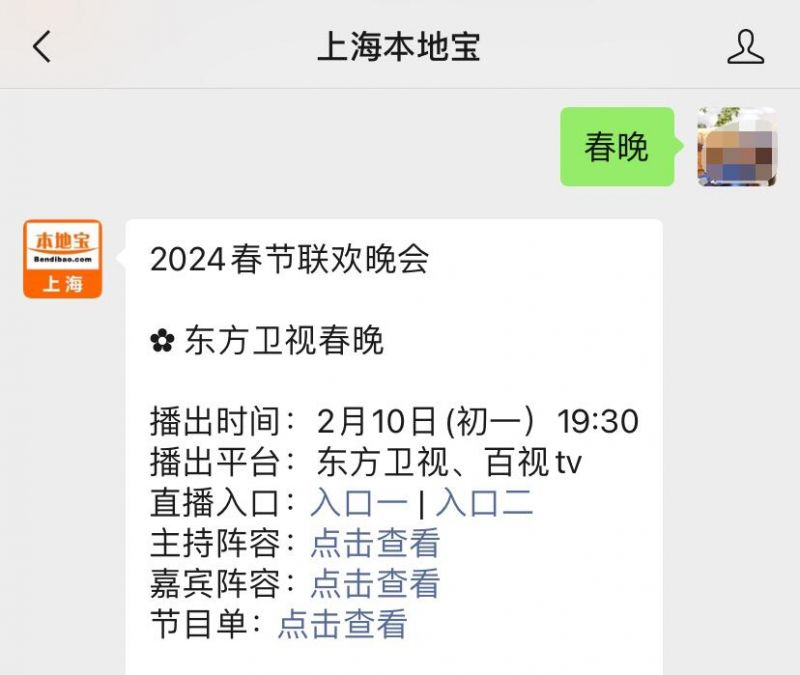Image resolution: width=800 pixels, height=675 pixels.
Task: Open the 入口一 live stream link
Action: coord(359,503)
